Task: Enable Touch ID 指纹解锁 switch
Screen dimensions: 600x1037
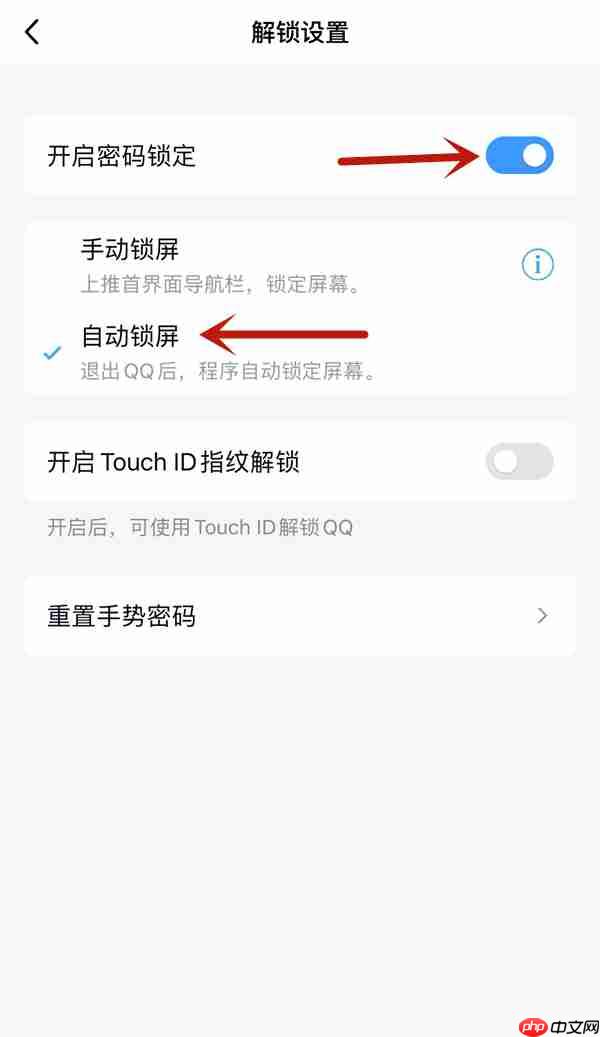Action: click(x=519, y=462)
